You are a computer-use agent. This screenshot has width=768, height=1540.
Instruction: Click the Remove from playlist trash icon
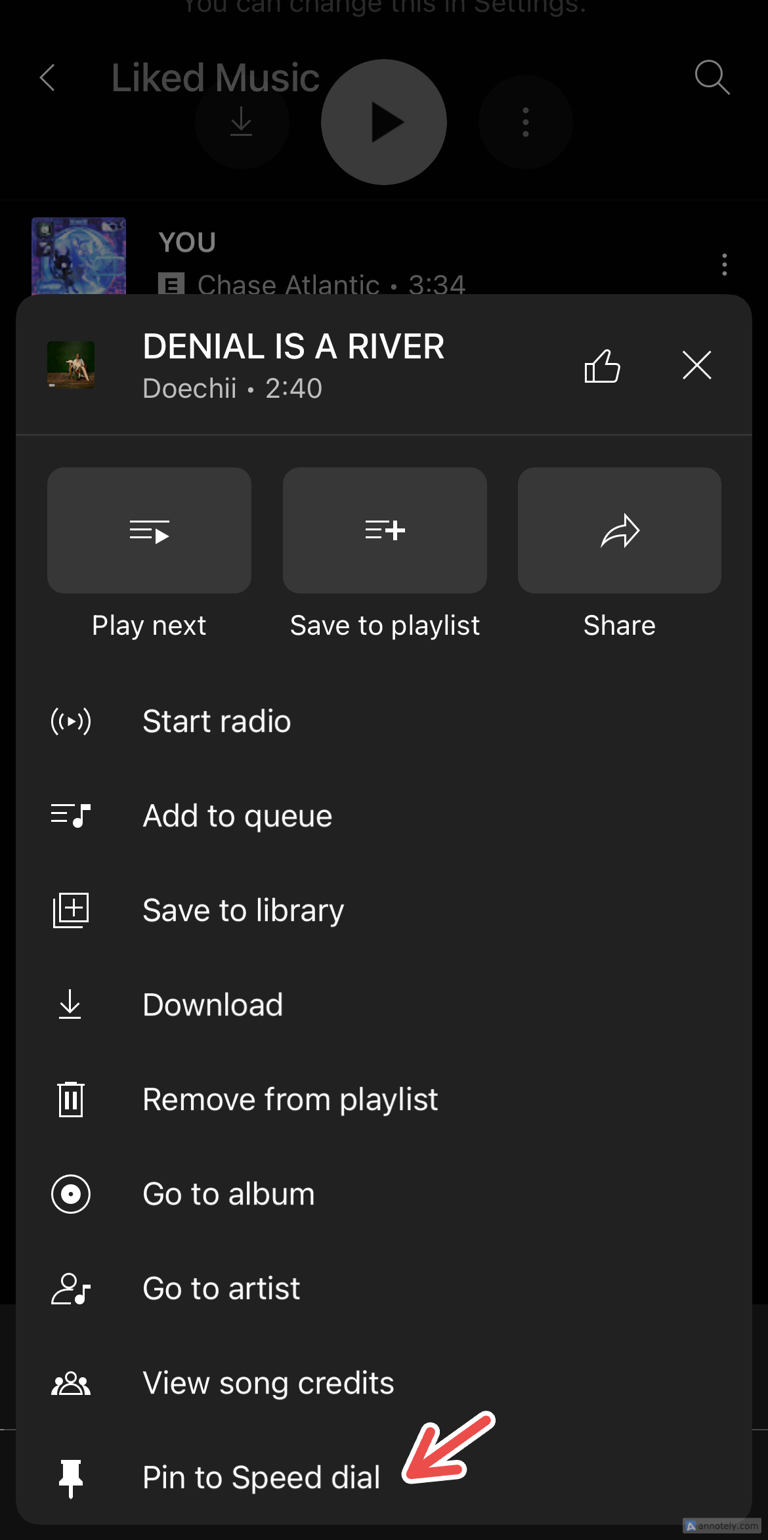(70, 1098)
